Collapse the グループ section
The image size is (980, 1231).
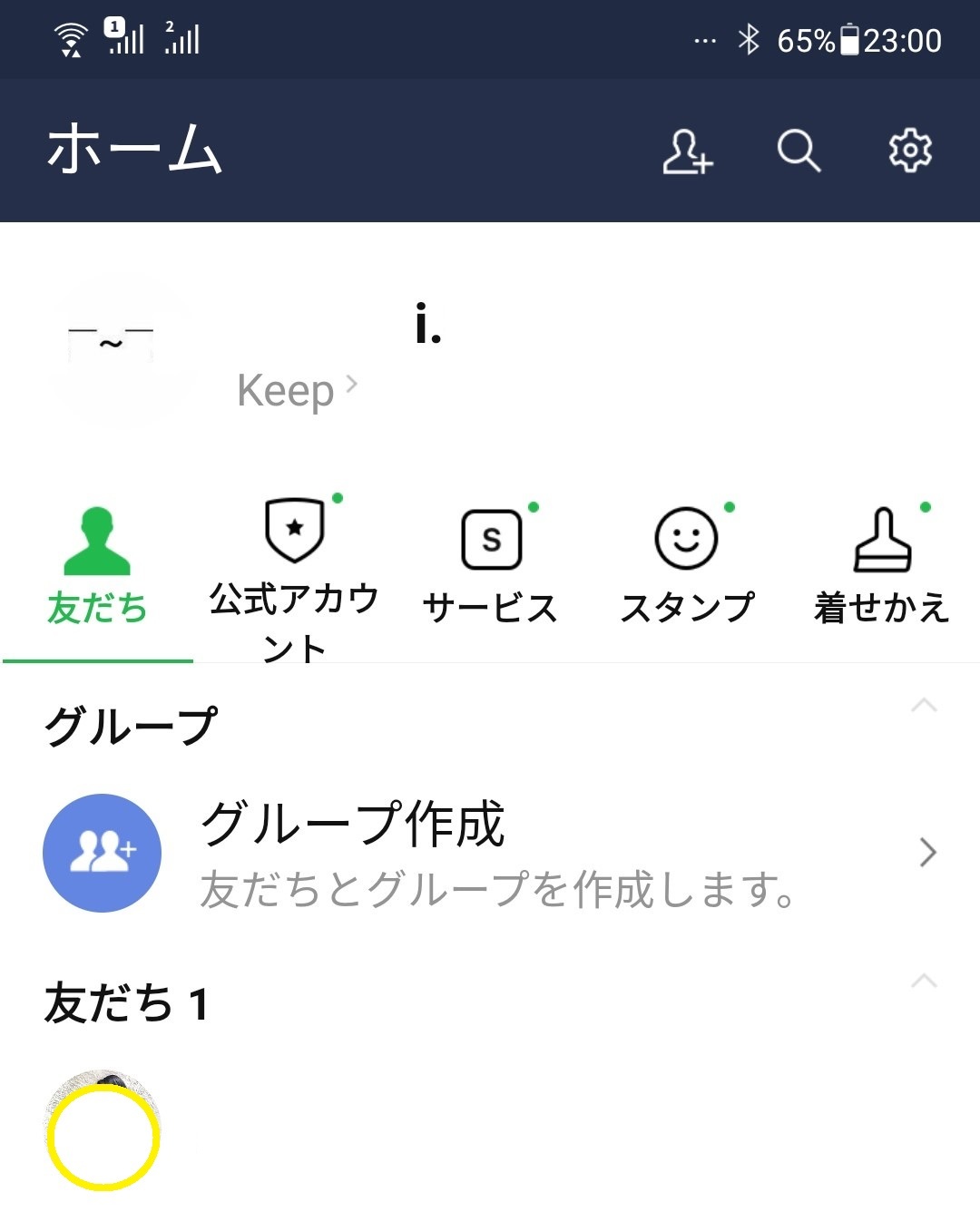pos(924,706)
